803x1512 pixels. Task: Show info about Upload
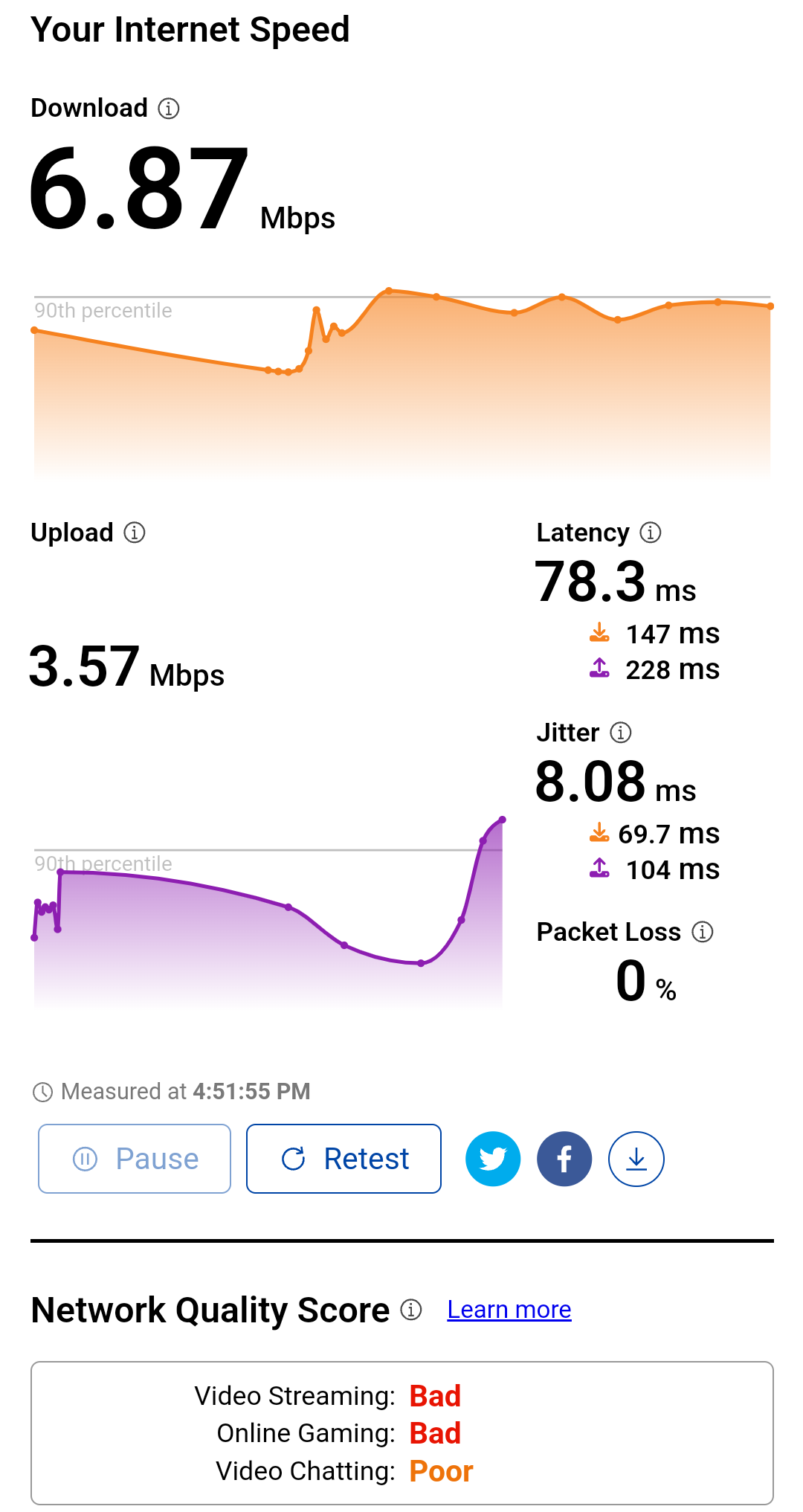click(135, 533)
